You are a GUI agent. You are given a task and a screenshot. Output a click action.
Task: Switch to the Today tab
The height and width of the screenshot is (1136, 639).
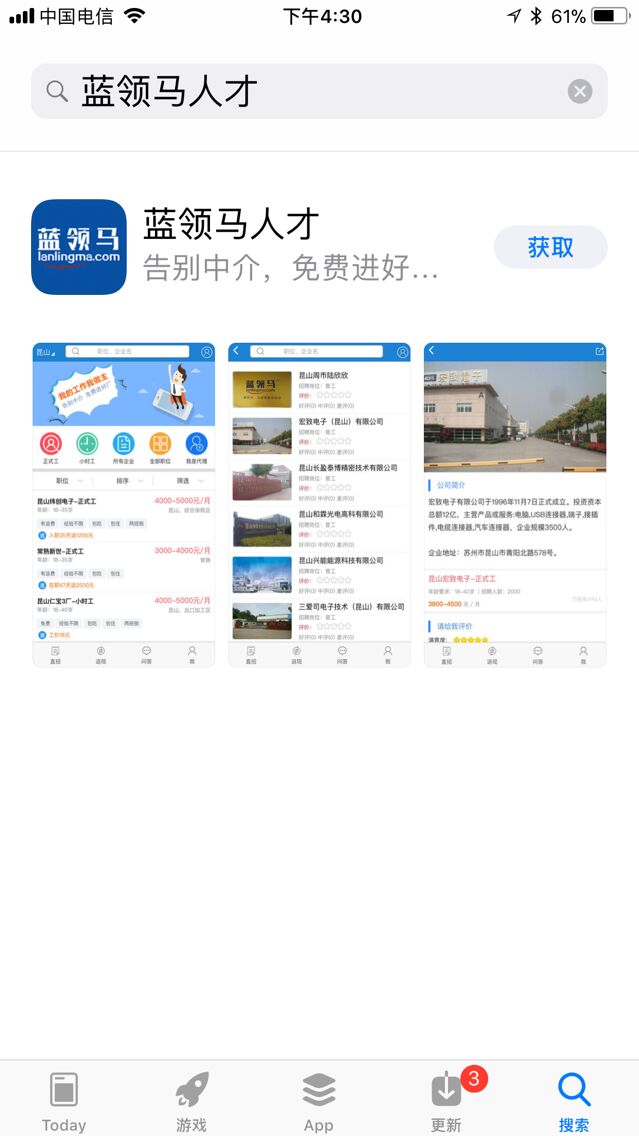(64, 1100)
